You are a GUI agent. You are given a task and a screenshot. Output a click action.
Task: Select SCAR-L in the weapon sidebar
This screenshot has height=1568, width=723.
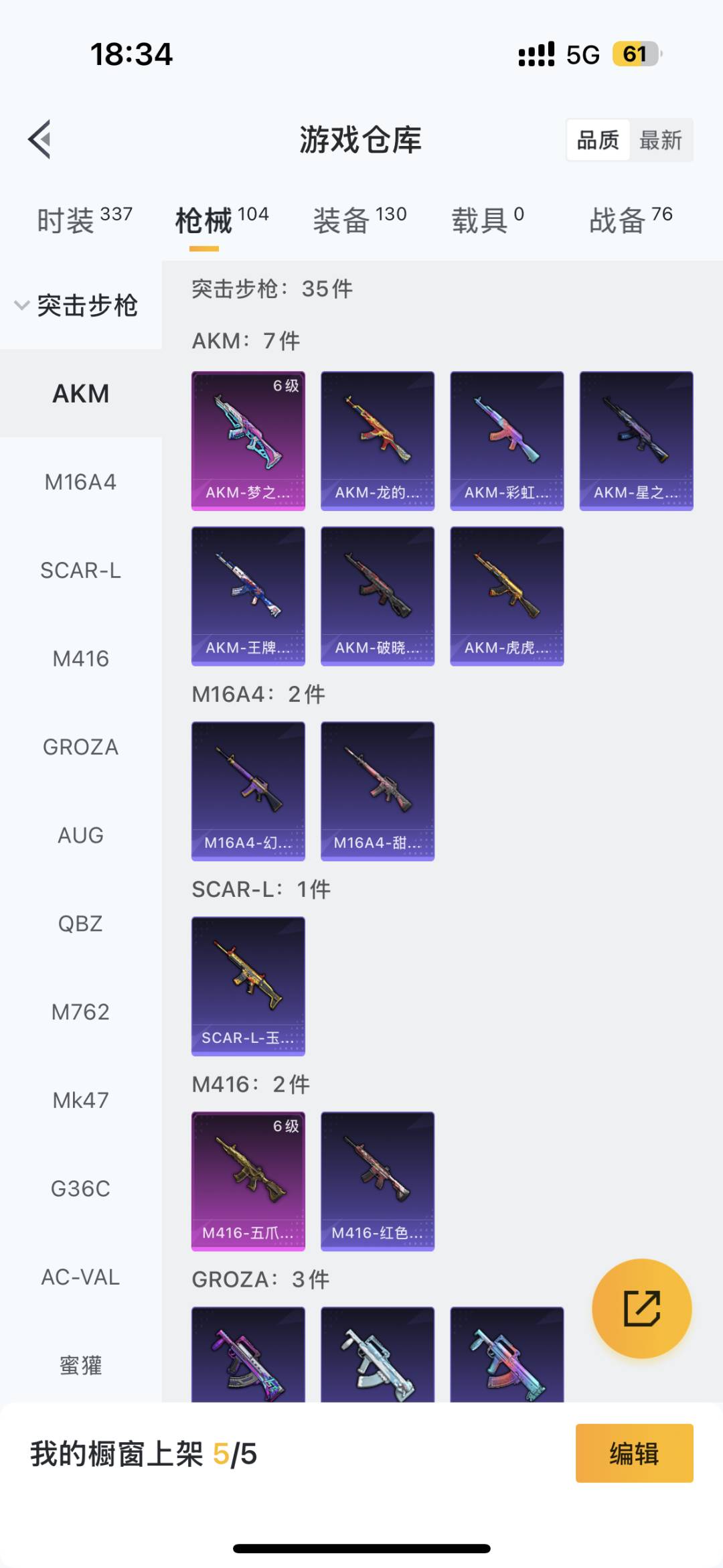[80, 570]
